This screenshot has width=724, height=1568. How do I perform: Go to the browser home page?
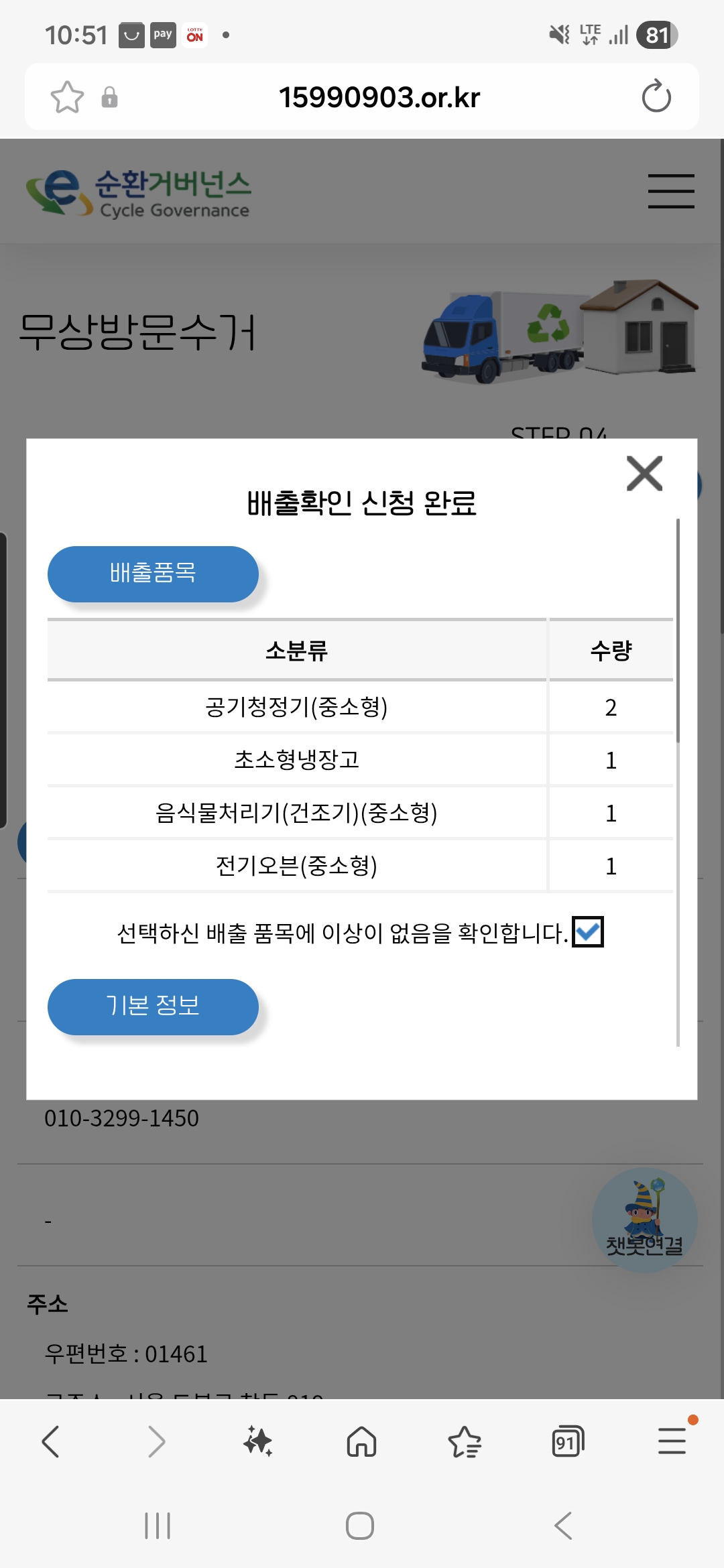click(361, 1441)
